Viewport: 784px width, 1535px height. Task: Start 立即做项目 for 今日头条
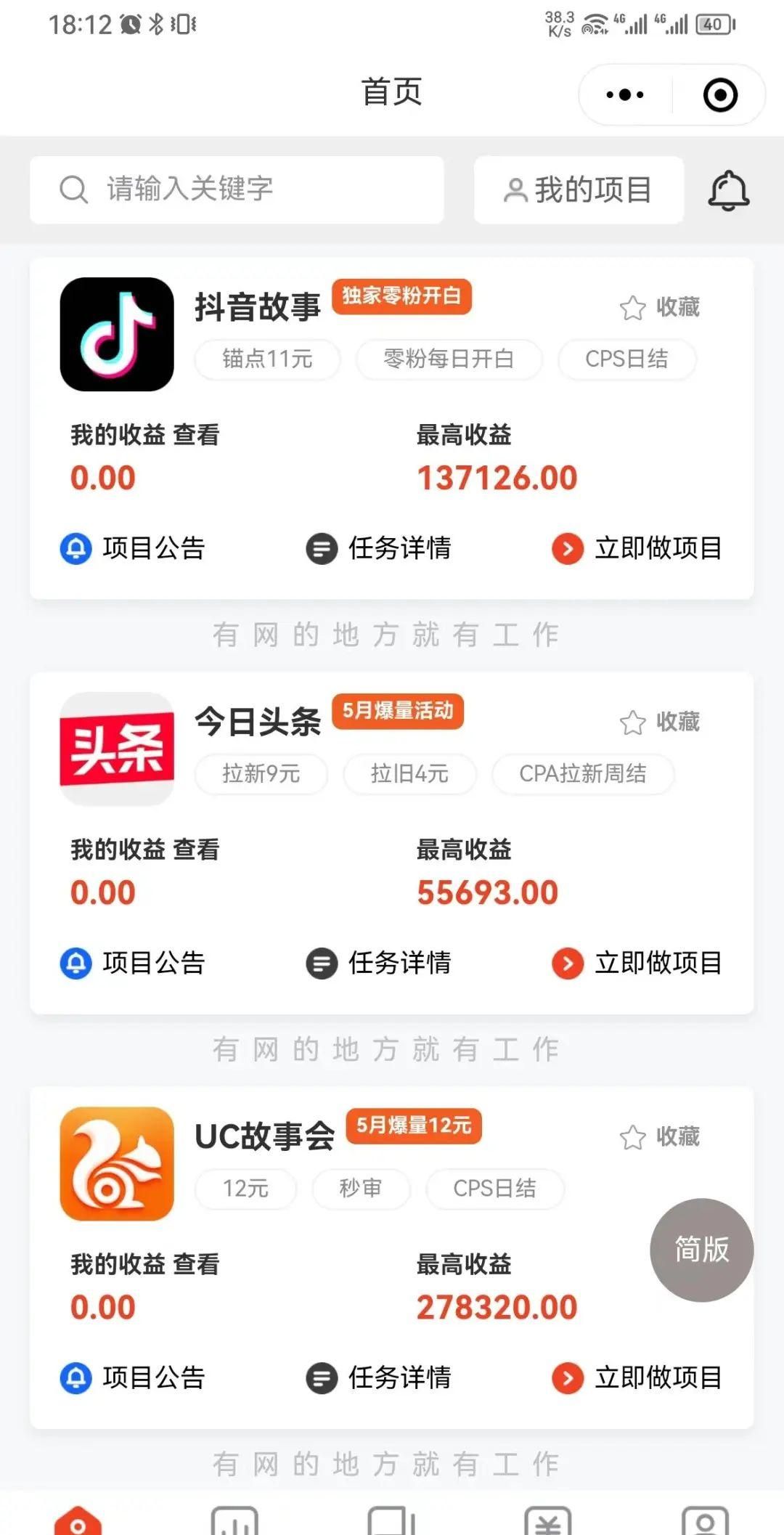[x=637, y=964]
